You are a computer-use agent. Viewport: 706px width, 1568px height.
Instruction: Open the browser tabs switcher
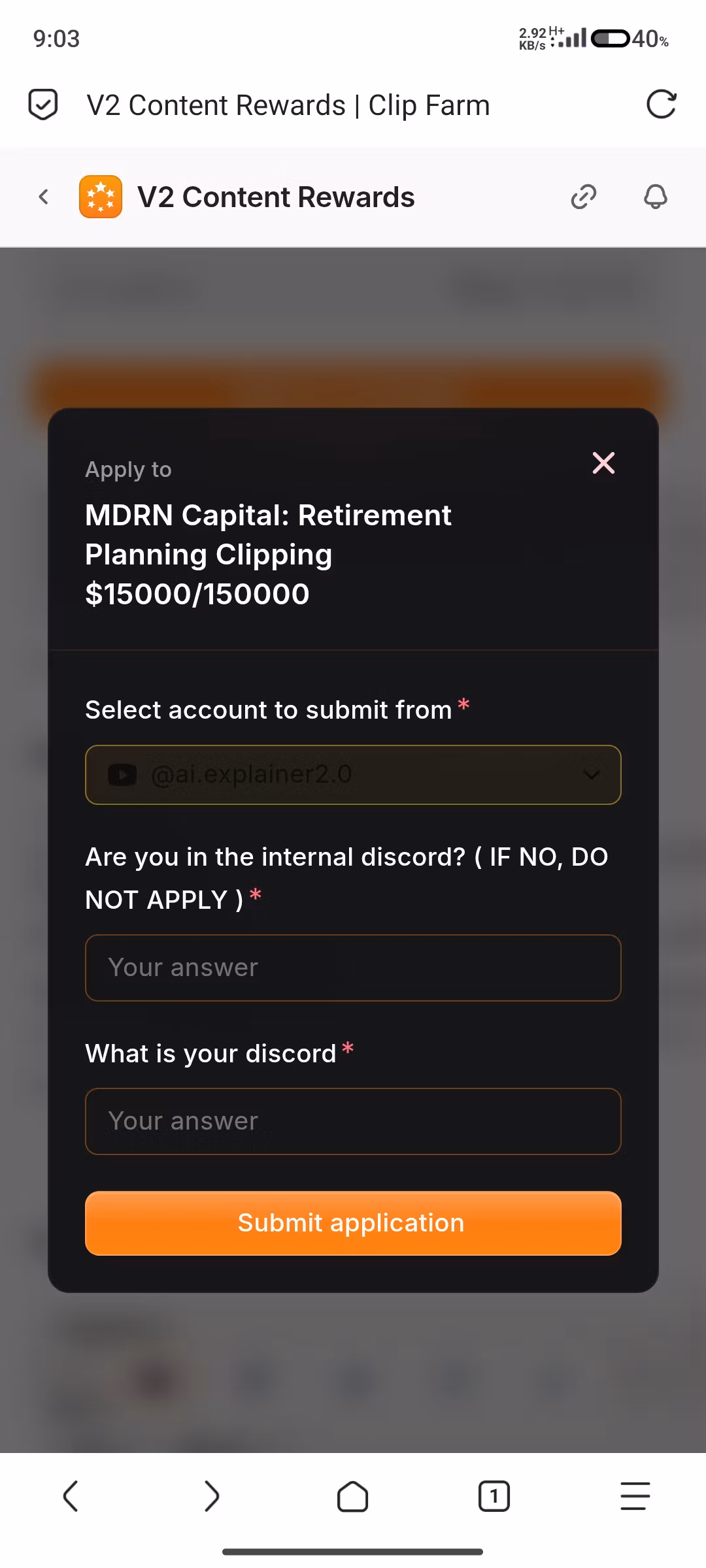pyautogui.click(x=494, y=1496)
